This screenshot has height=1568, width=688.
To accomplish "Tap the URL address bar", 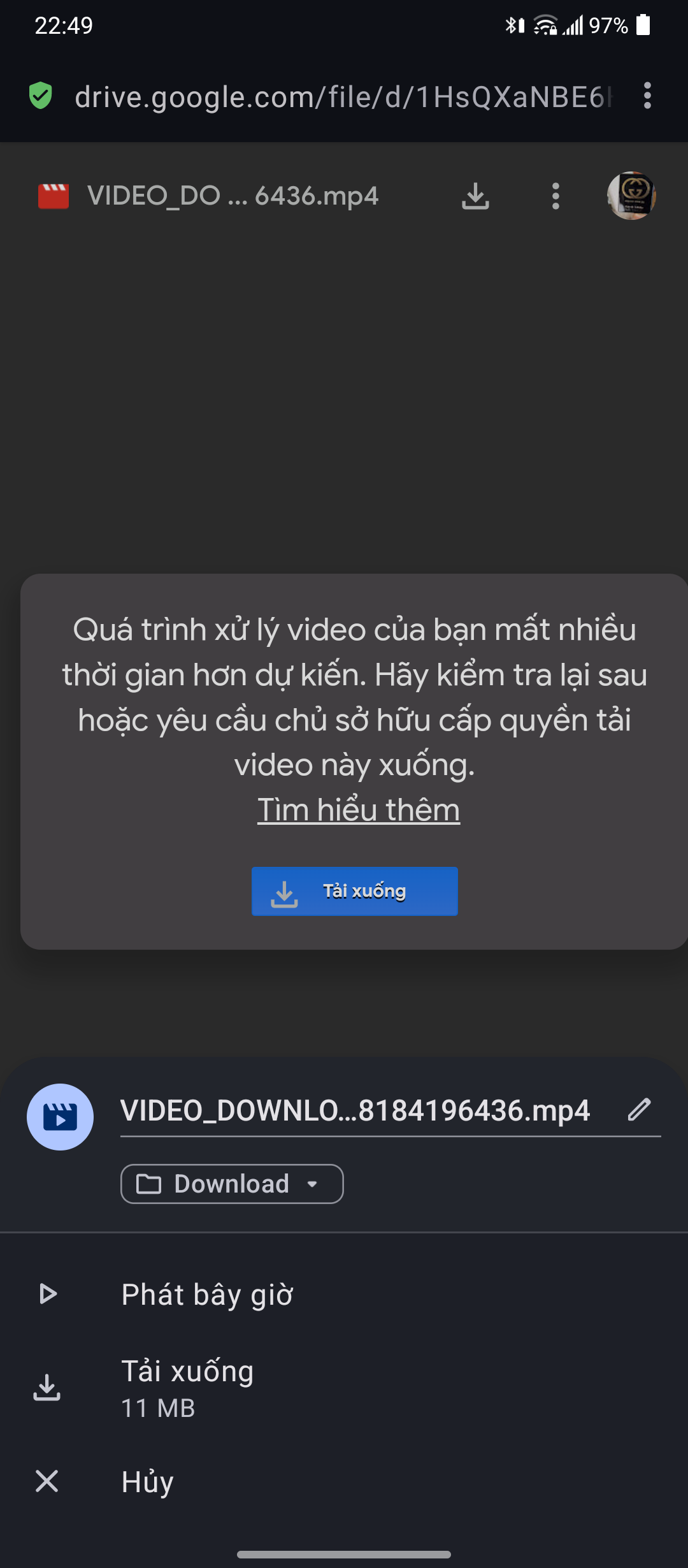I will 343,97.
